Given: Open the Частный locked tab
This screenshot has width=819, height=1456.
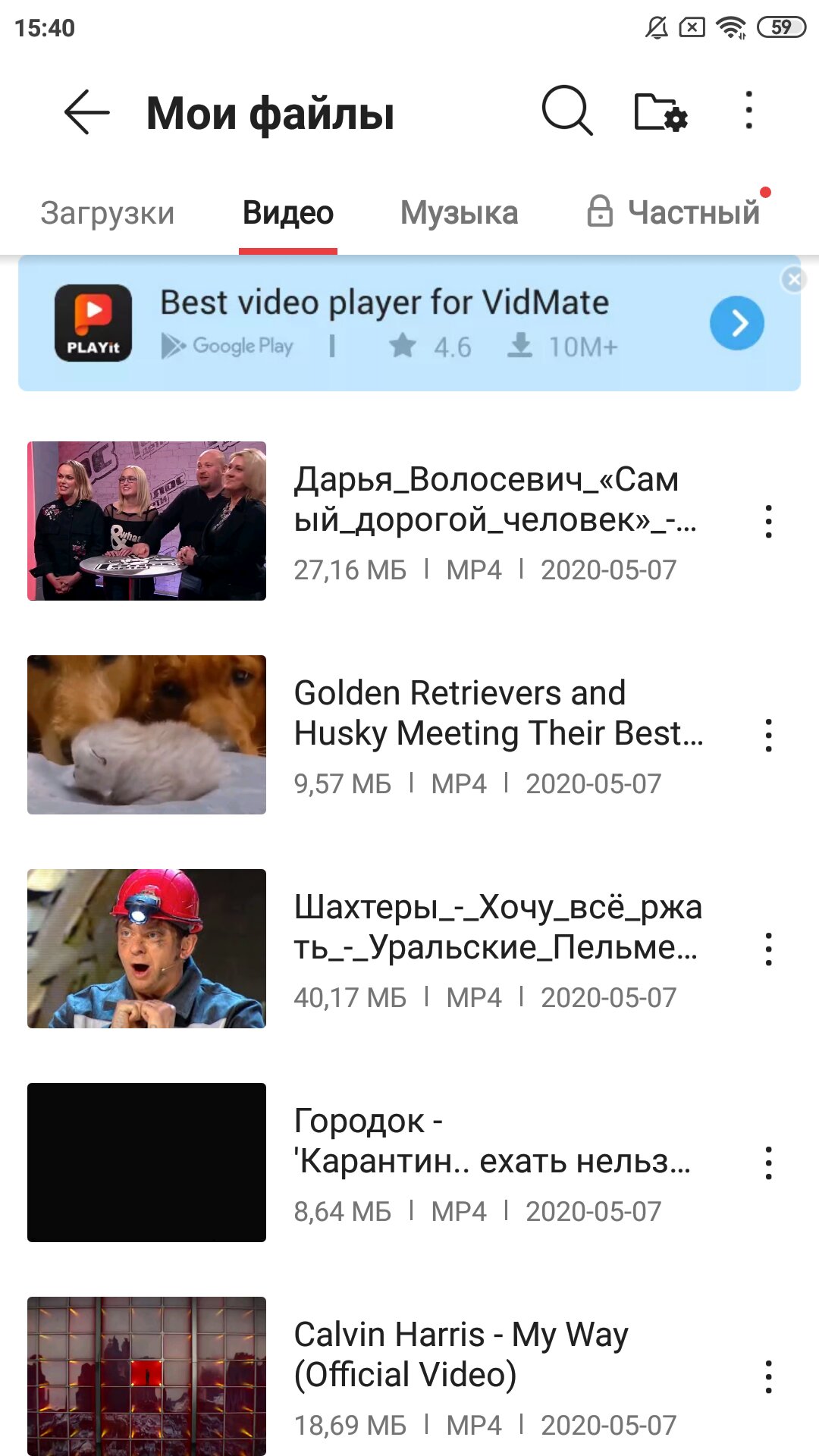Looking at the screenshot, I should [673, 212].
